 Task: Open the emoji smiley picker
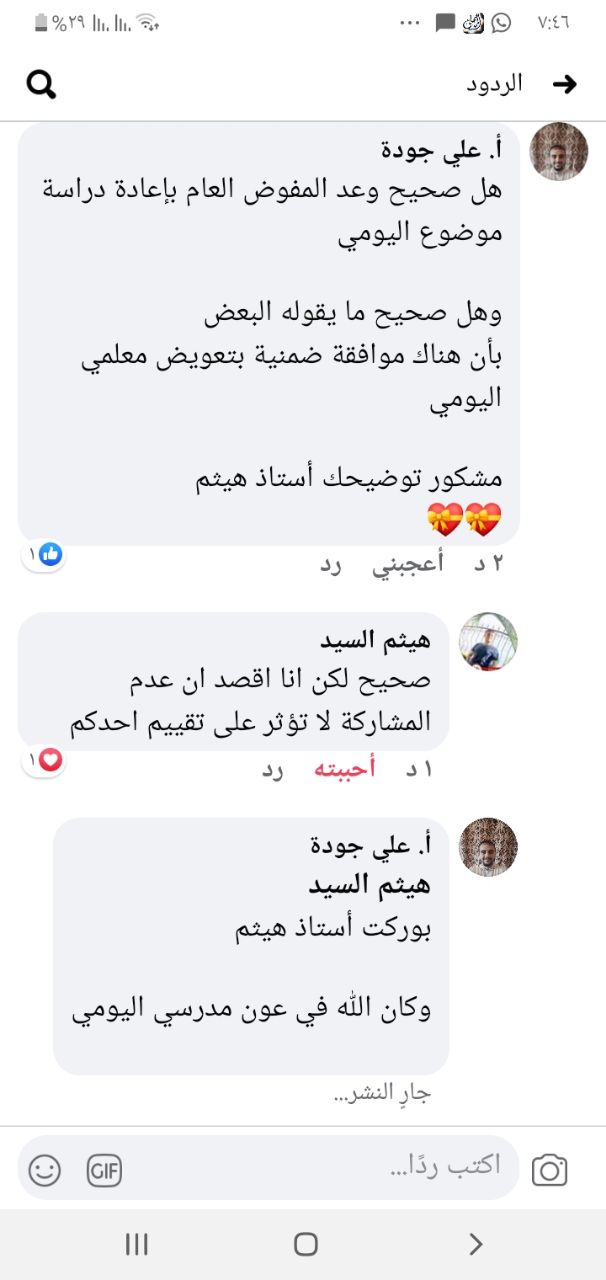click(45, 1170)
